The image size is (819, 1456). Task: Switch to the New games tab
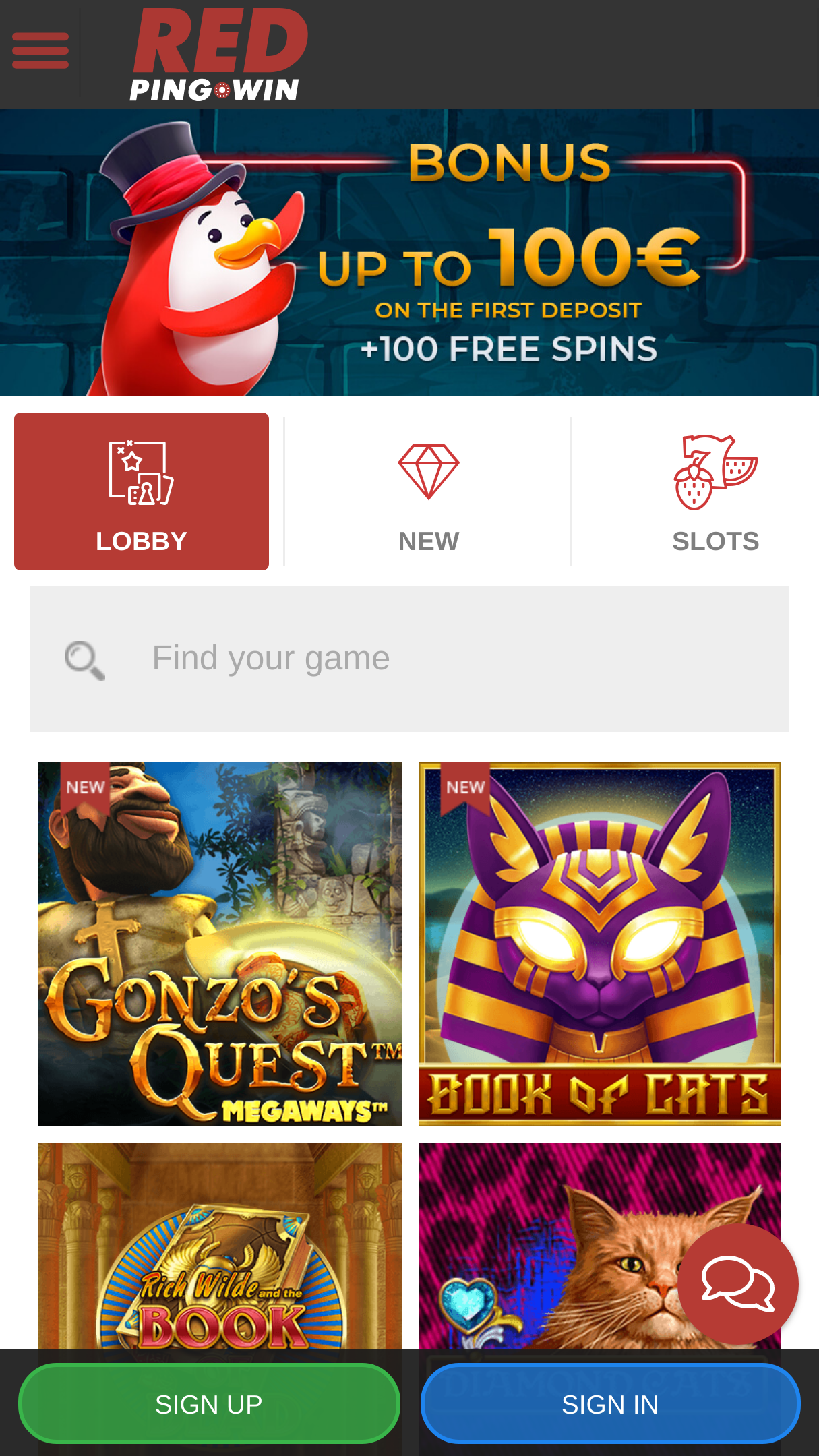coord(428,491)
